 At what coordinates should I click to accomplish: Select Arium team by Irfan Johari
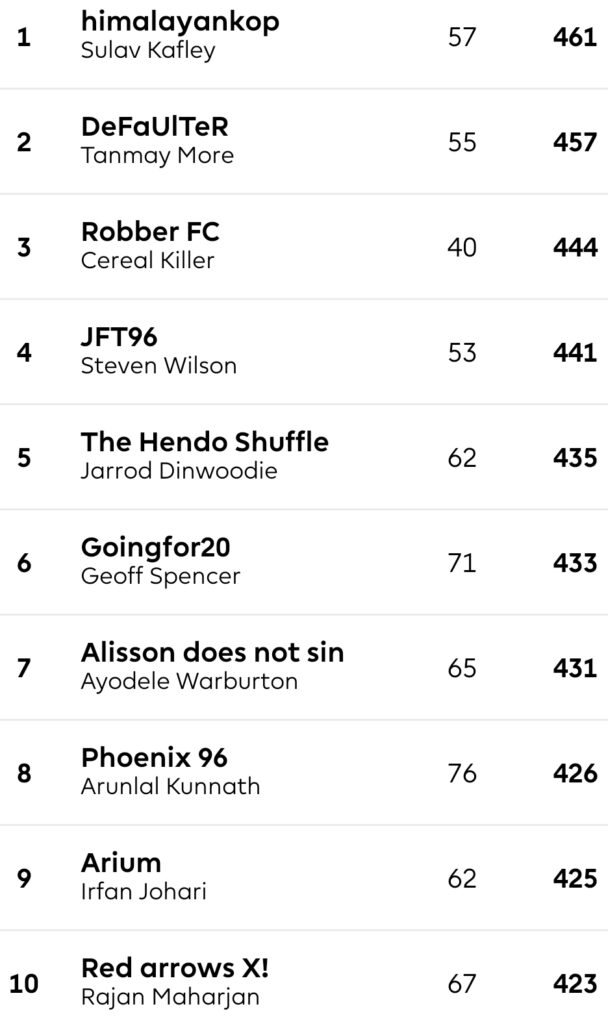pos(304,878)
